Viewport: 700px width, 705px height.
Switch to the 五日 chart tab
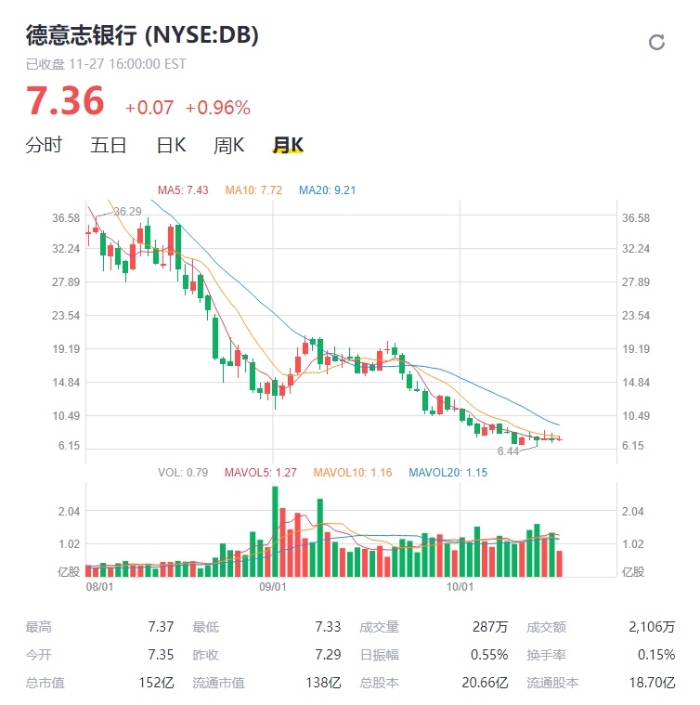point(108,145)
